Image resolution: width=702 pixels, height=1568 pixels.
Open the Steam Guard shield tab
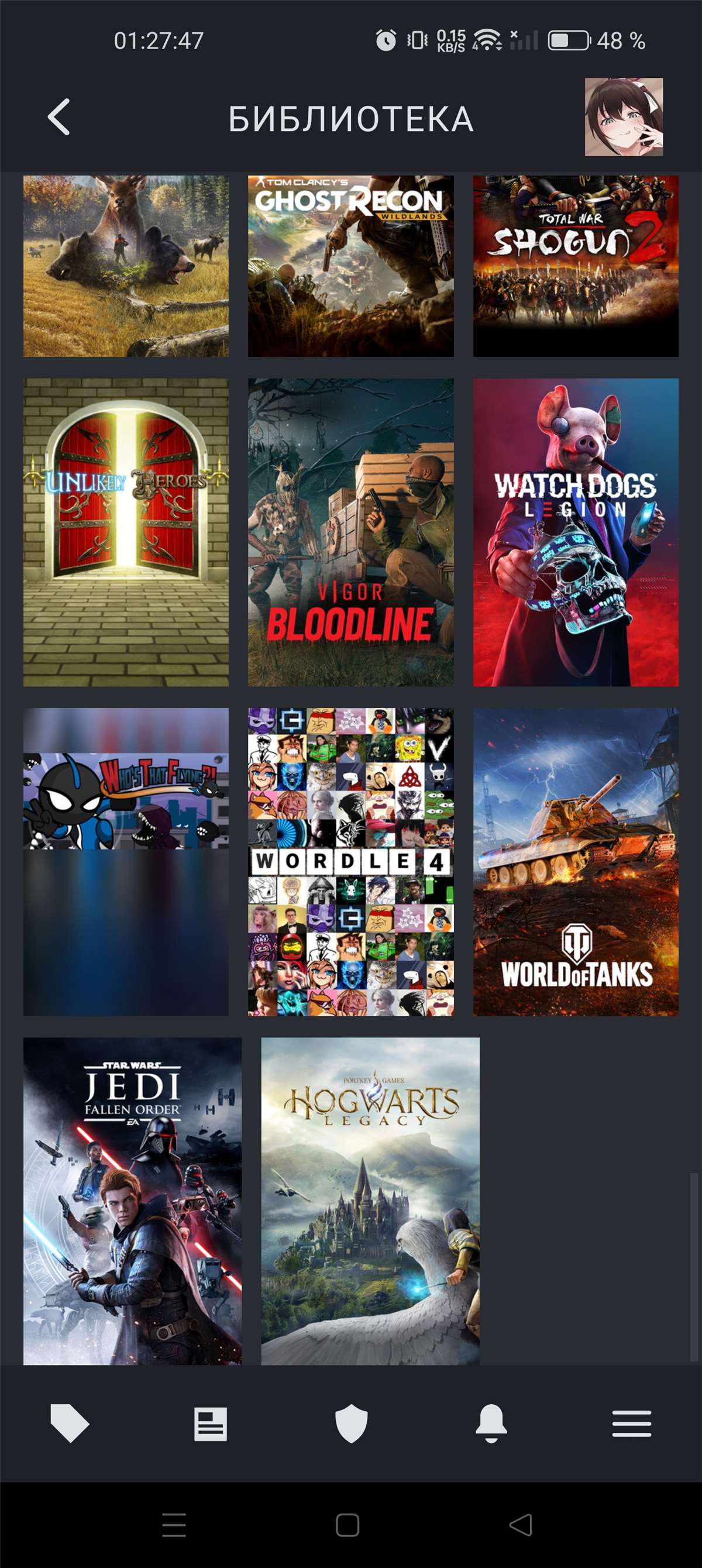[x=352, y=1423]
